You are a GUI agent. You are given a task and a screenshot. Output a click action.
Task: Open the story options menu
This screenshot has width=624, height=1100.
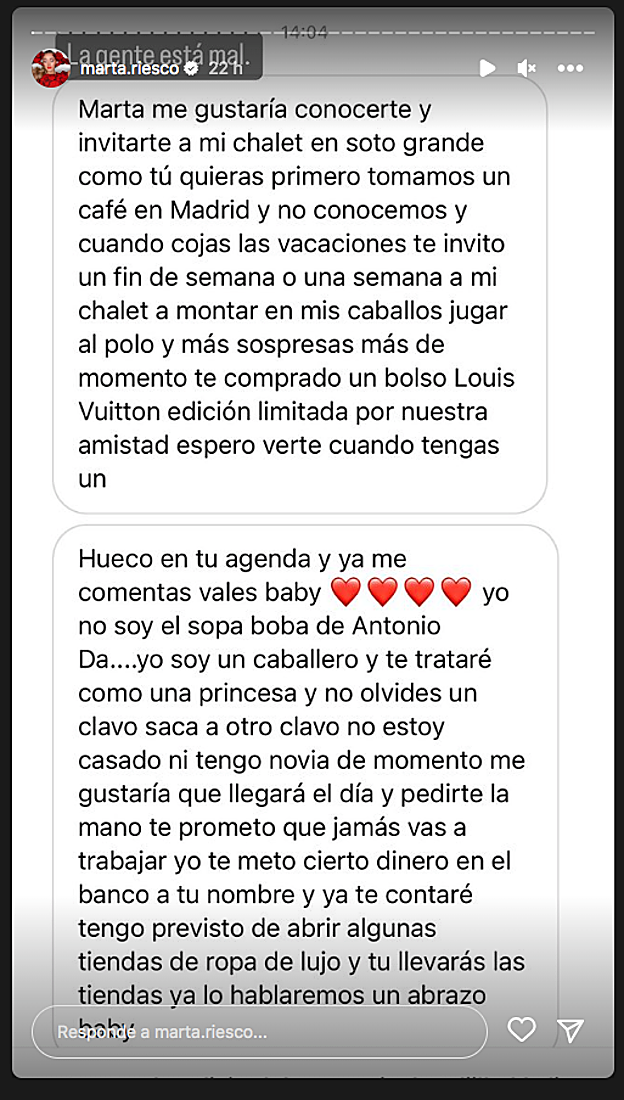tap(570, 68)
